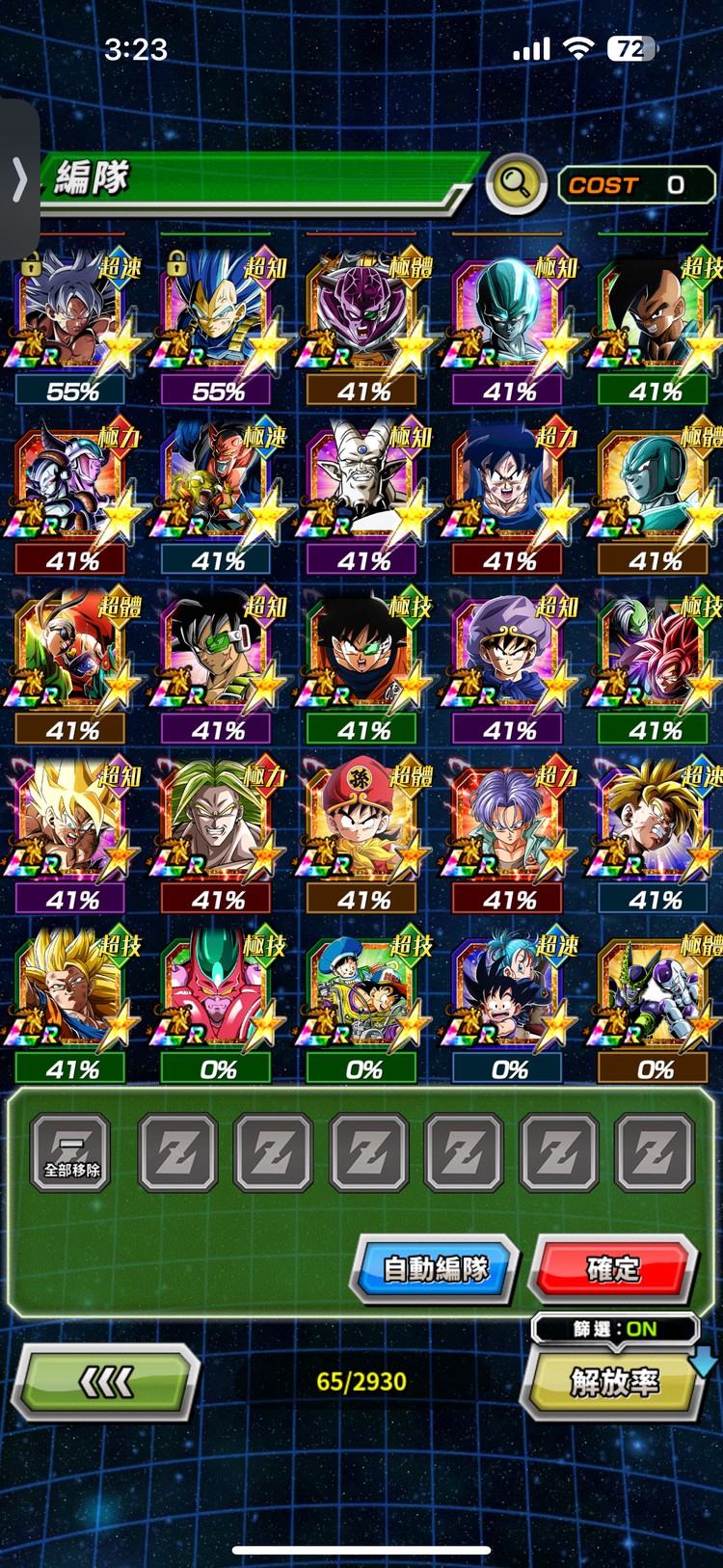
Task: Go back with the green arrow button
Action: point(106,1384)
